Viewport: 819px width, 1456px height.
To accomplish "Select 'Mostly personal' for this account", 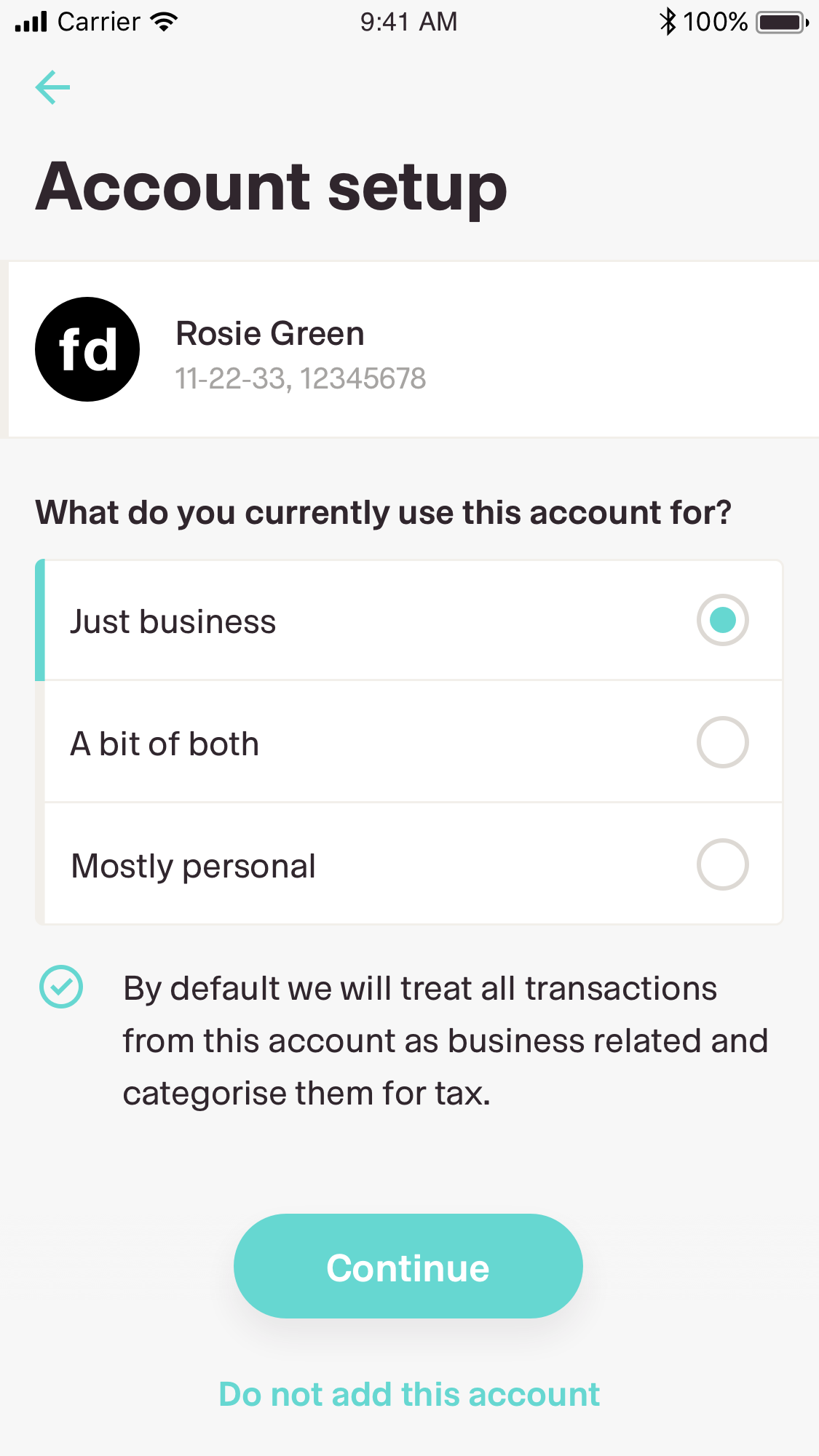I will click(x=722, y=864).
